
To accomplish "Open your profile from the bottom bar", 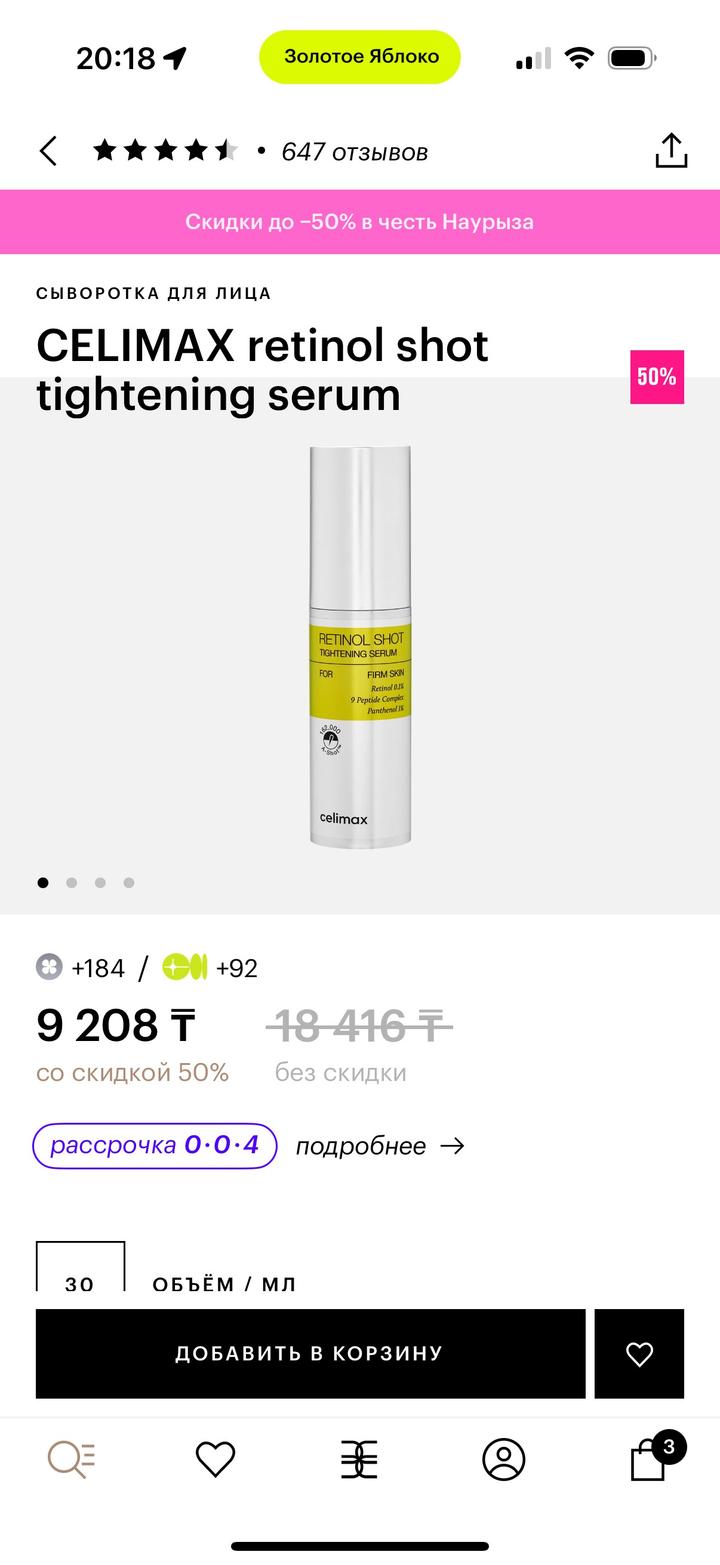I will click(x=504, y=1459).
